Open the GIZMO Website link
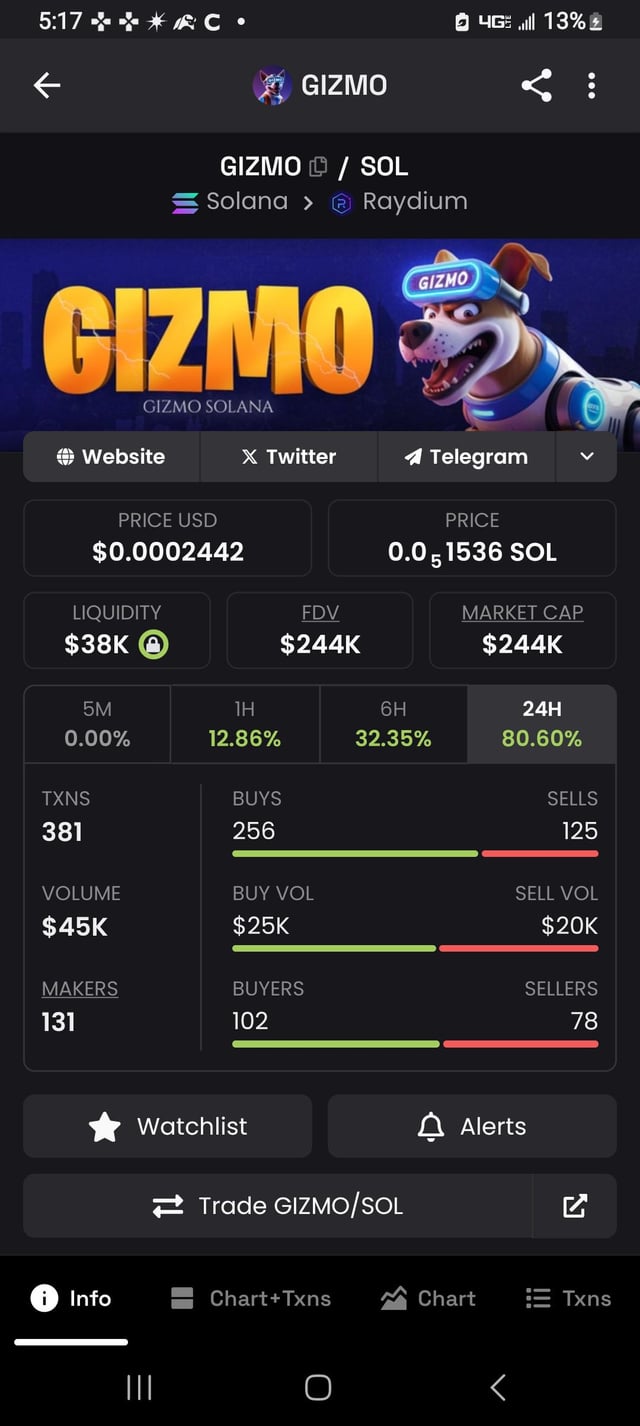This screenshot has height=1426, width=640. (111, 457)
